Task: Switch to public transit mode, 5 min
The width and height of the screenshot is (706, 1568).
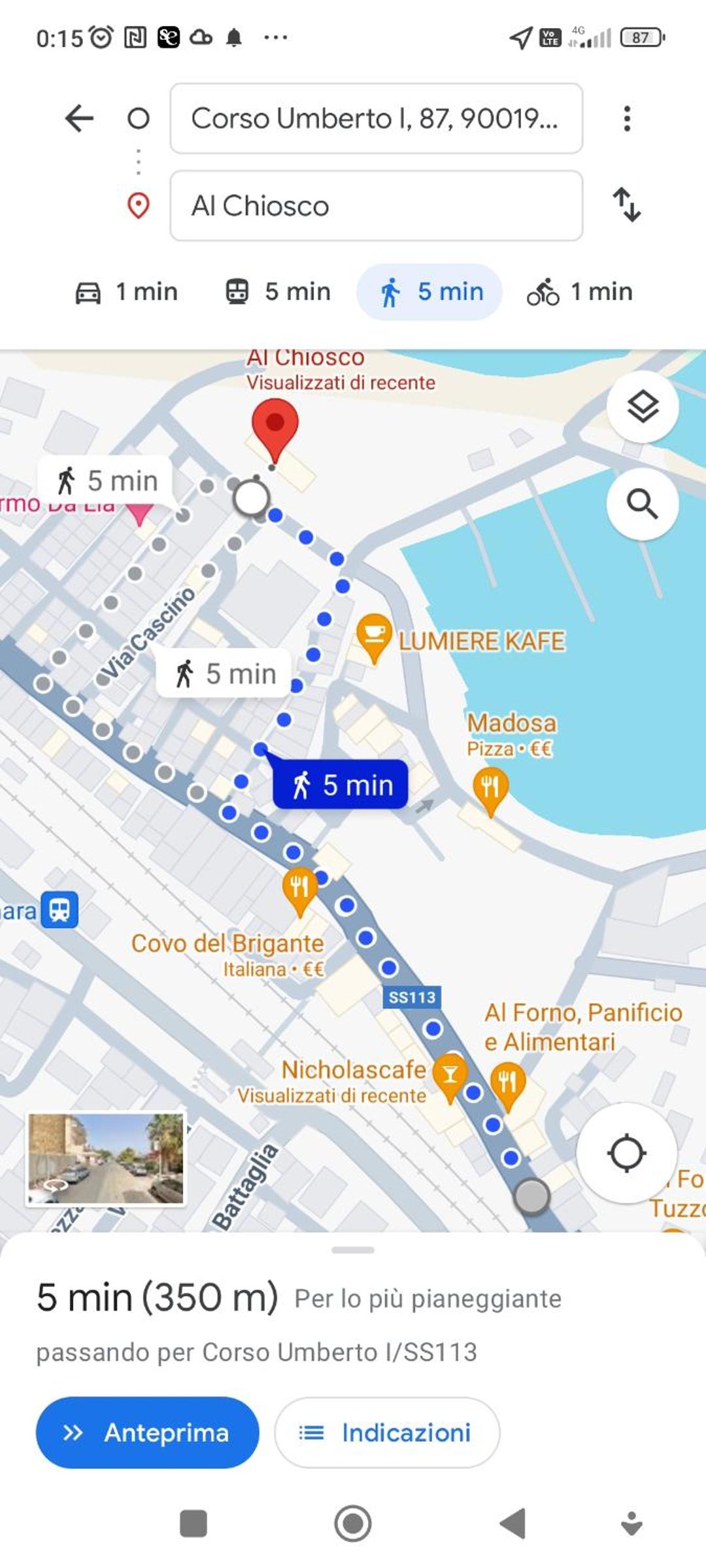Action: click(x=277, y=291)
